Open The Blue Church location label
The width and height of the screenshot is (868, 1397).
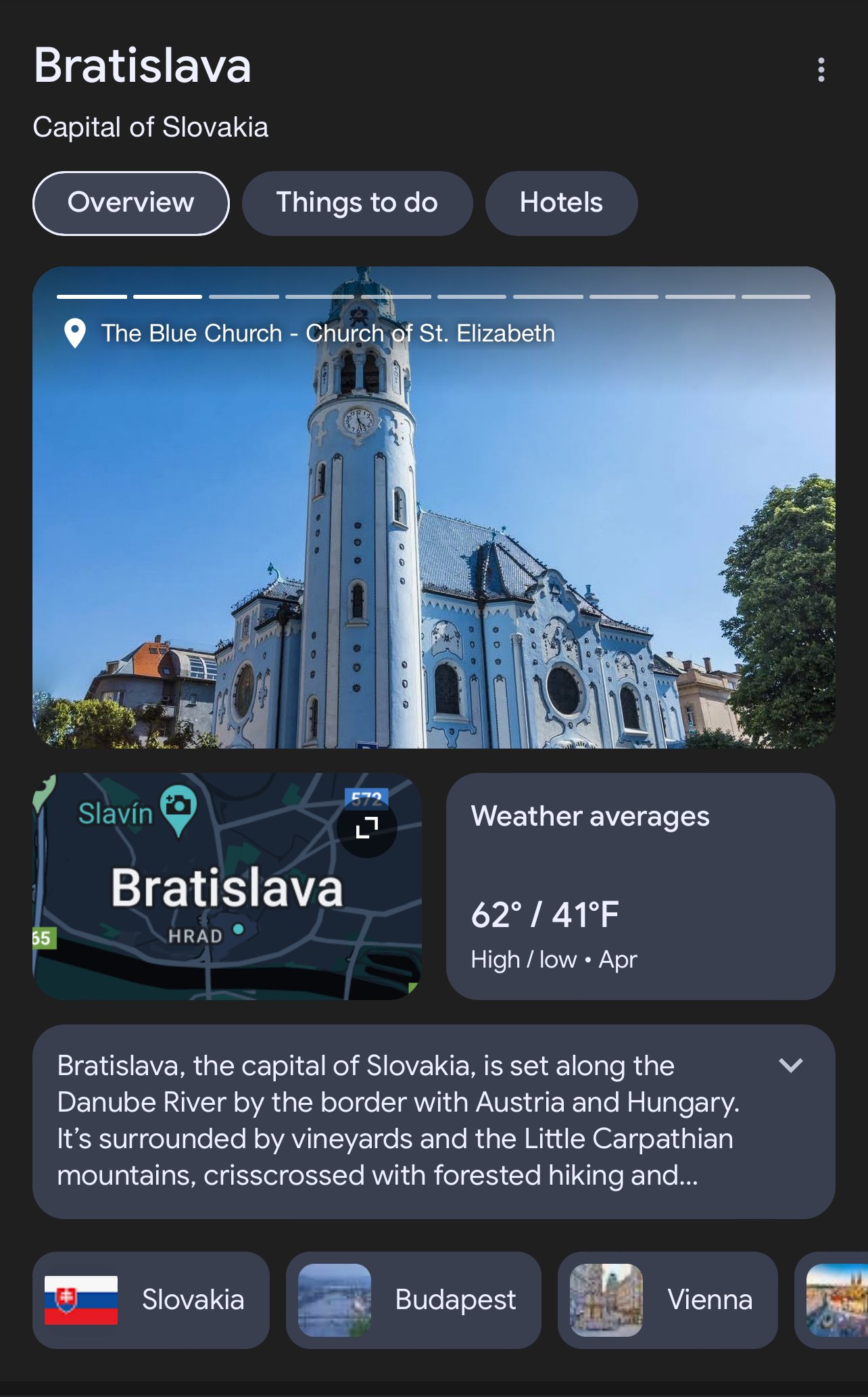(x=327, y=333)
